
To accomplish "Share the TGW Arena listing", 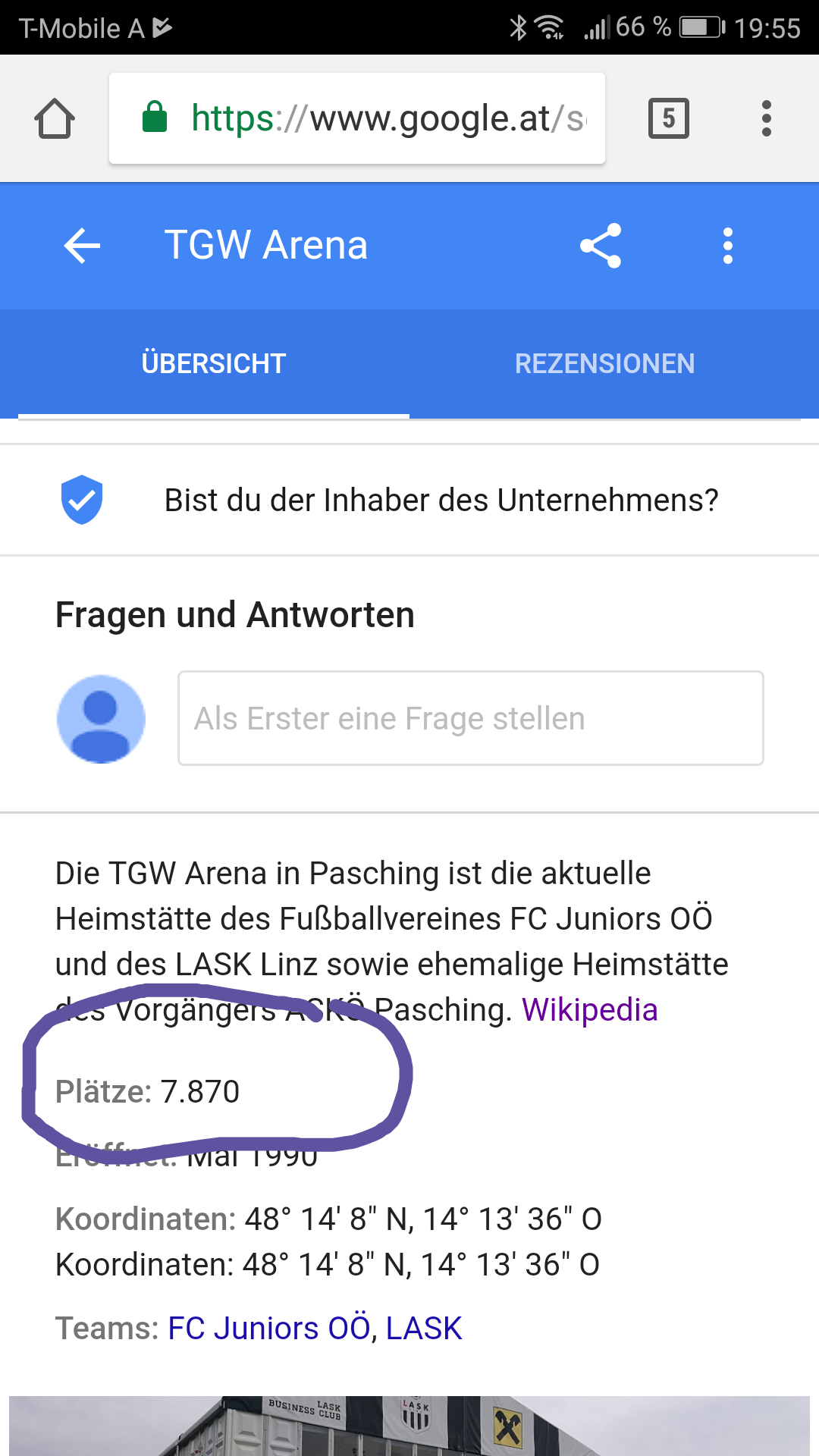I will click(601, 246).
